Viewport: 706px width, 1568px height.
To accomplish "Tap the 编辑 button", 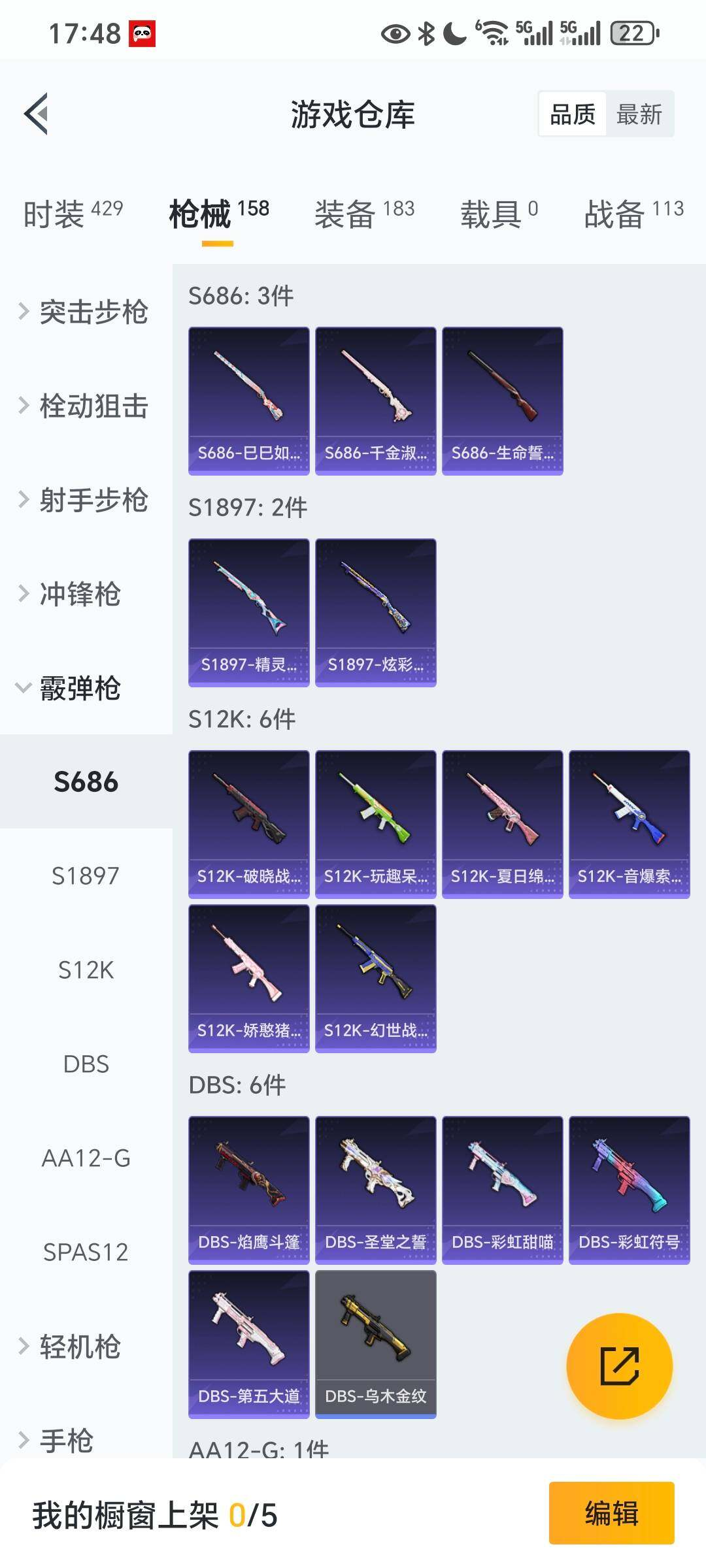I will [611, 1513].
